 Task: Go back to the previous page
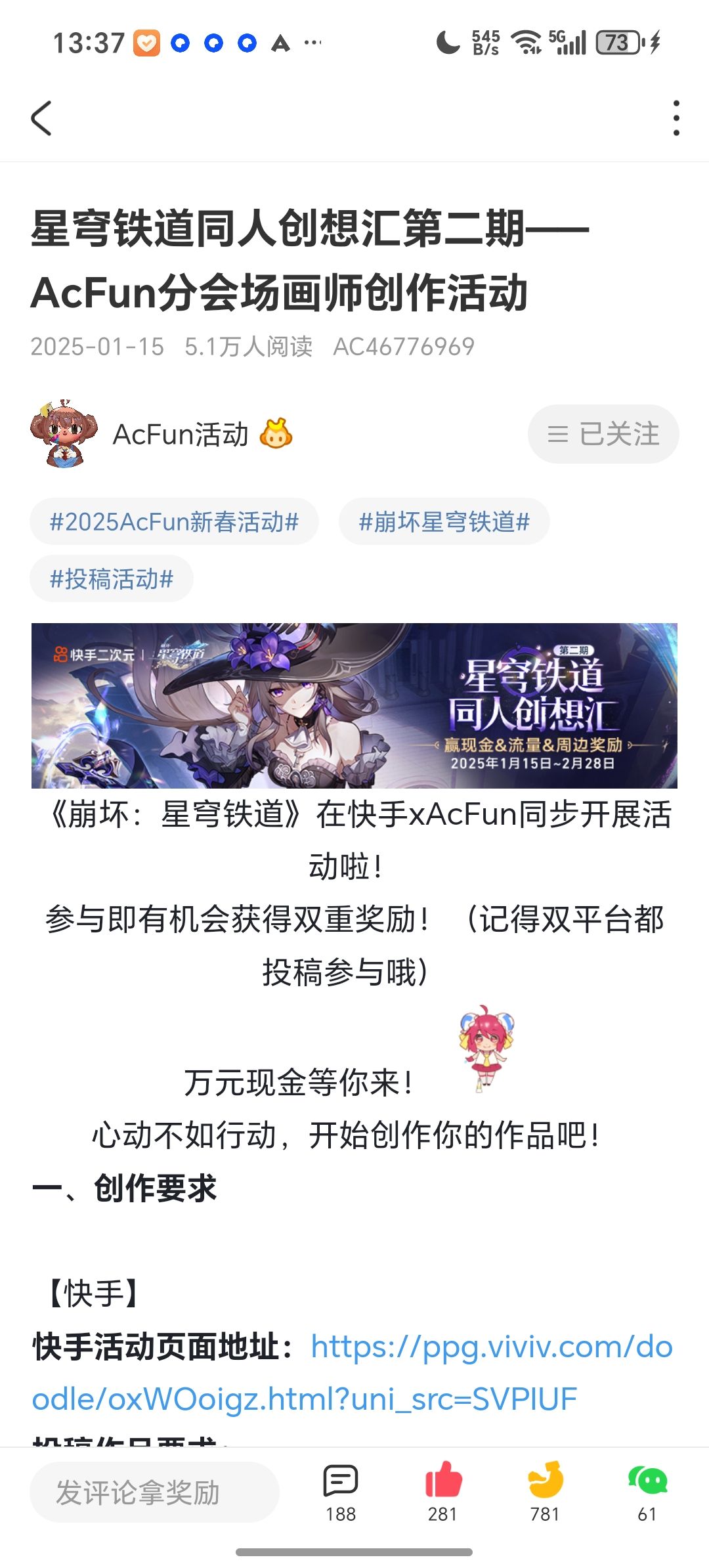41,118
